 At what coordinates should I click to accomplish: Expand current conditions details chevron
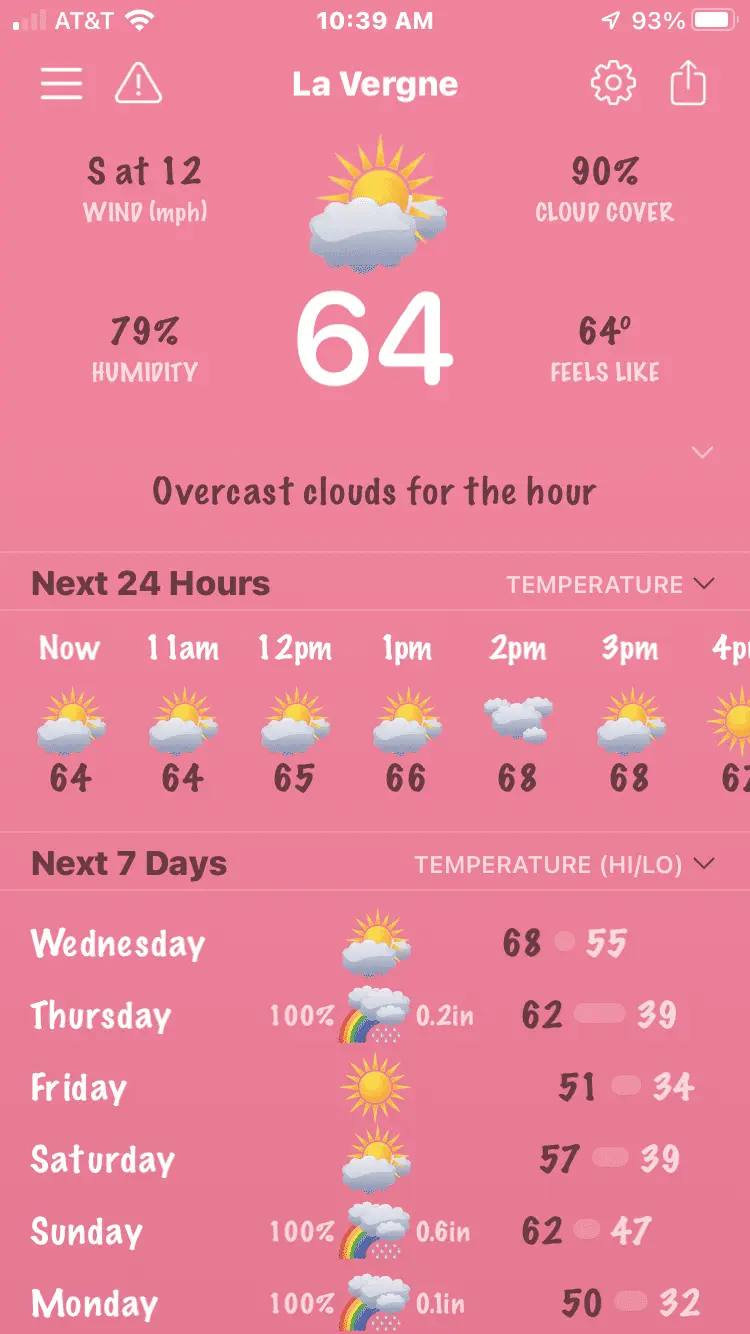(x=703, y=453)
